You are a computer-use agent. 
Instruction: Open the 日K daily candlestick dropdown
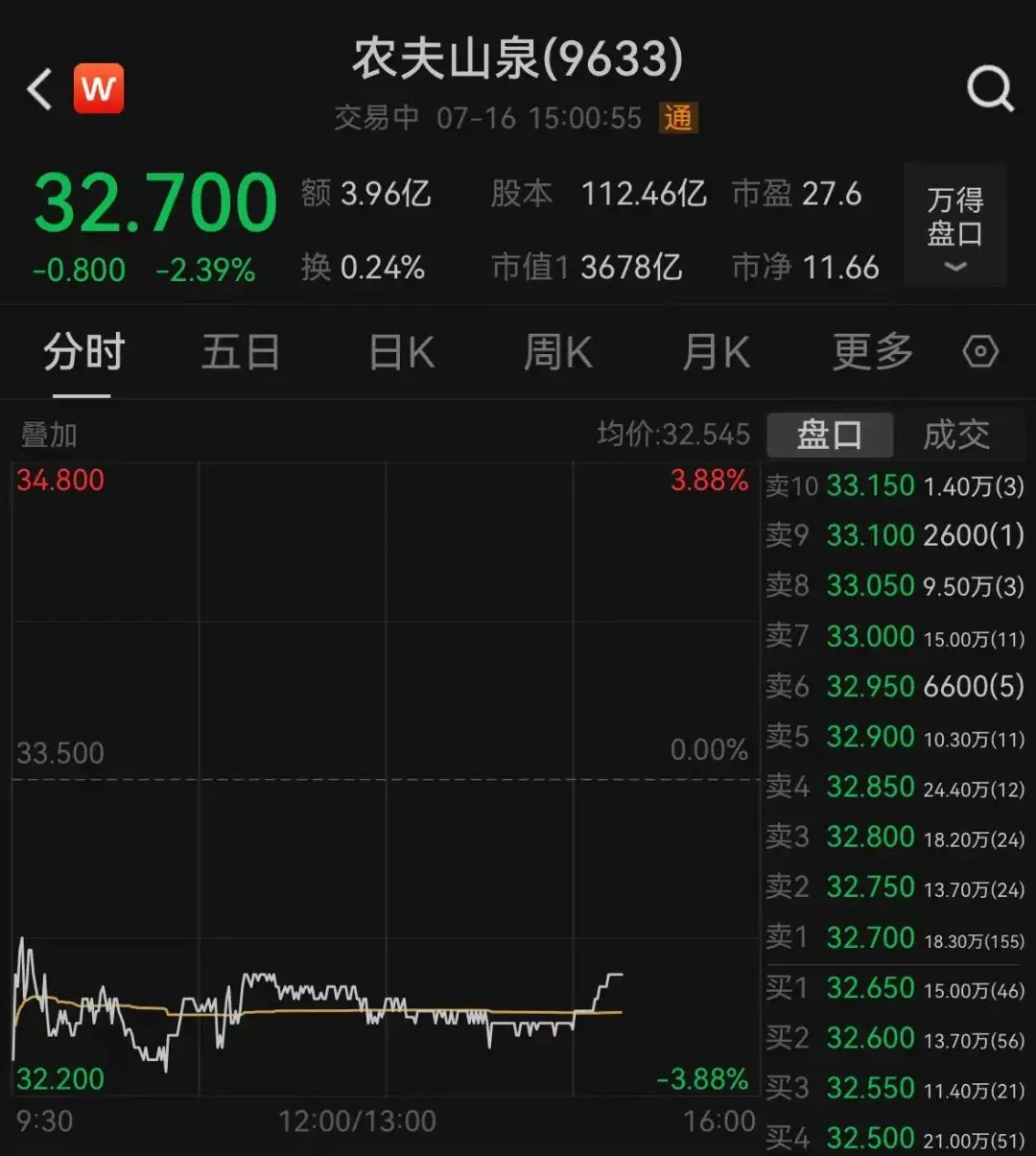click(401, 351)
